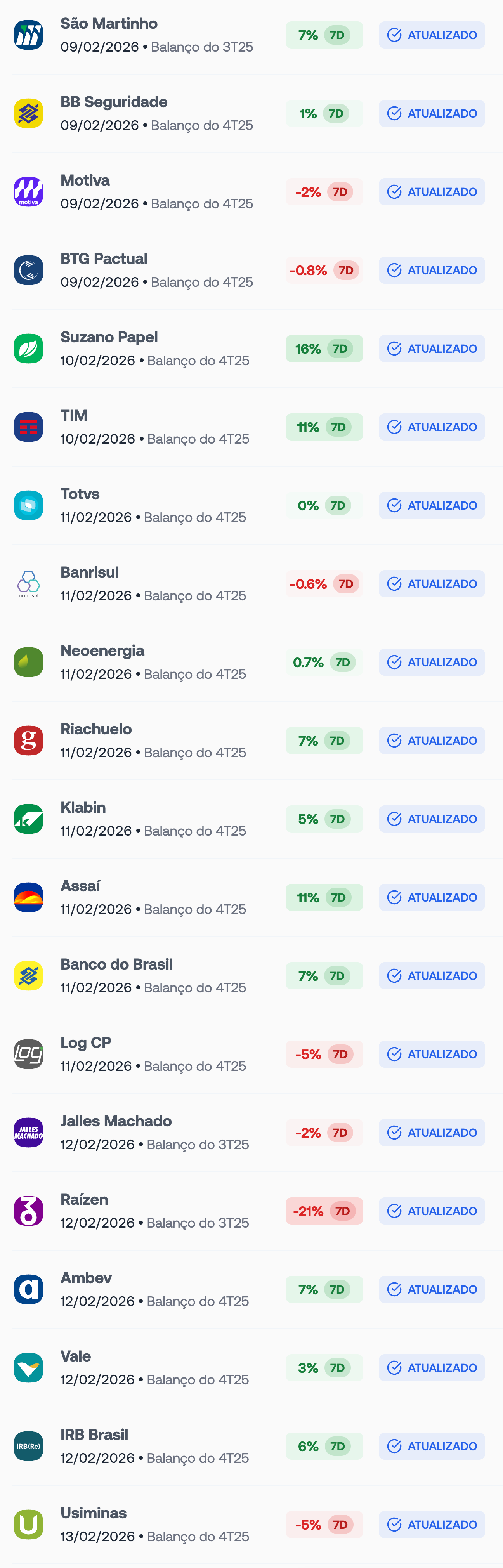503x1568 pixels.
Task: Open the Totvs earnings row
Action: click(x=153, y=506)
